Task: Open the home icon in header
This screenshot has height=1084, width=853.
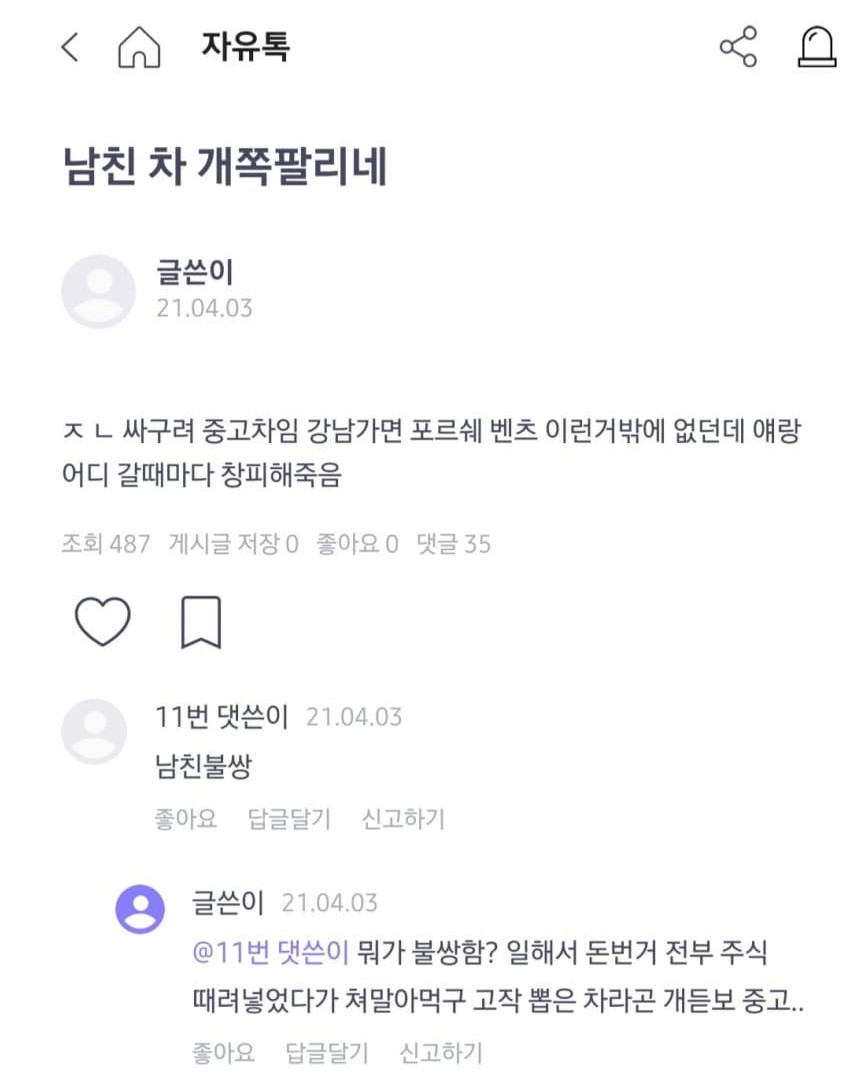Action: pos(139,47)
